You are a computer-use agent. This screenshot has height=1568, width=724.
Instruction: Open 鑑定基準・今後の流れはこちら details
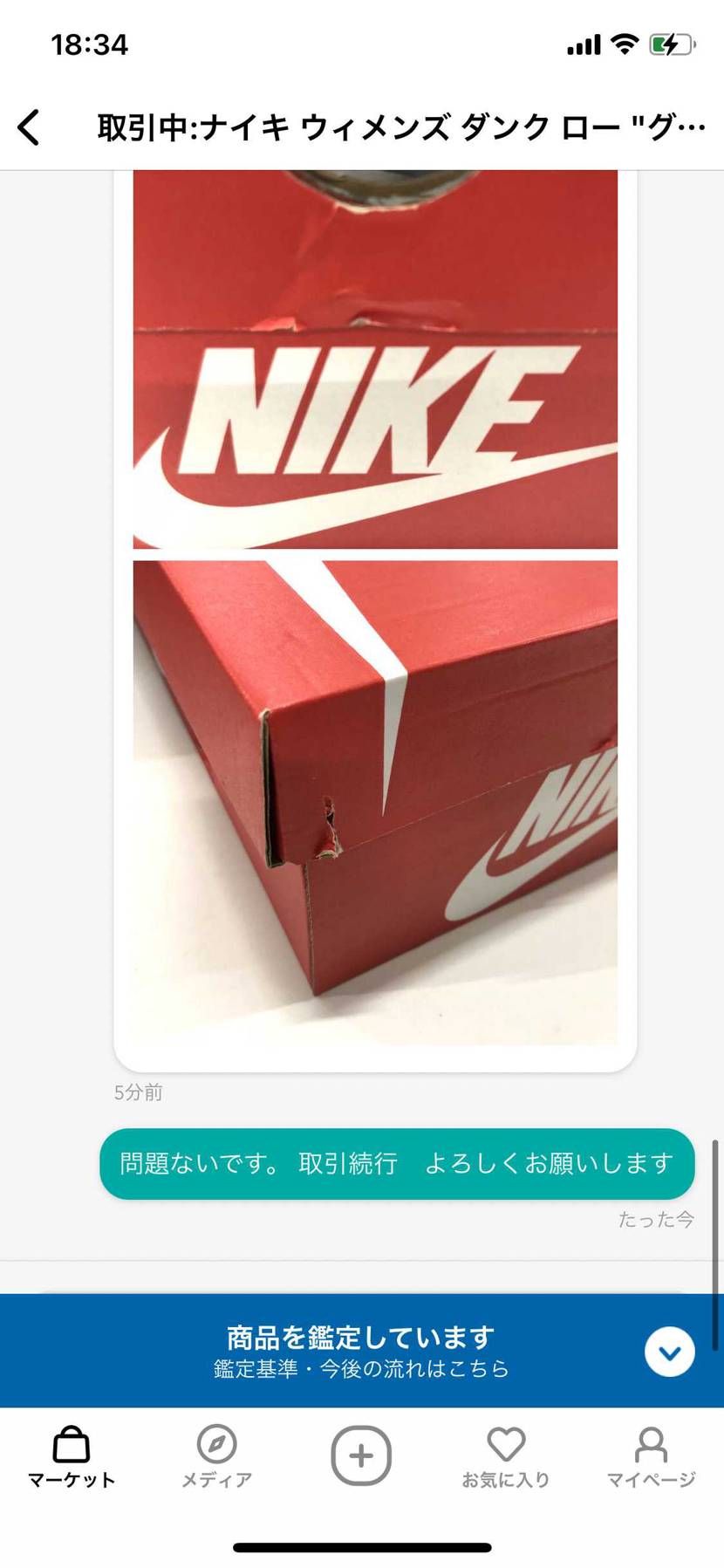[361, 1368]
